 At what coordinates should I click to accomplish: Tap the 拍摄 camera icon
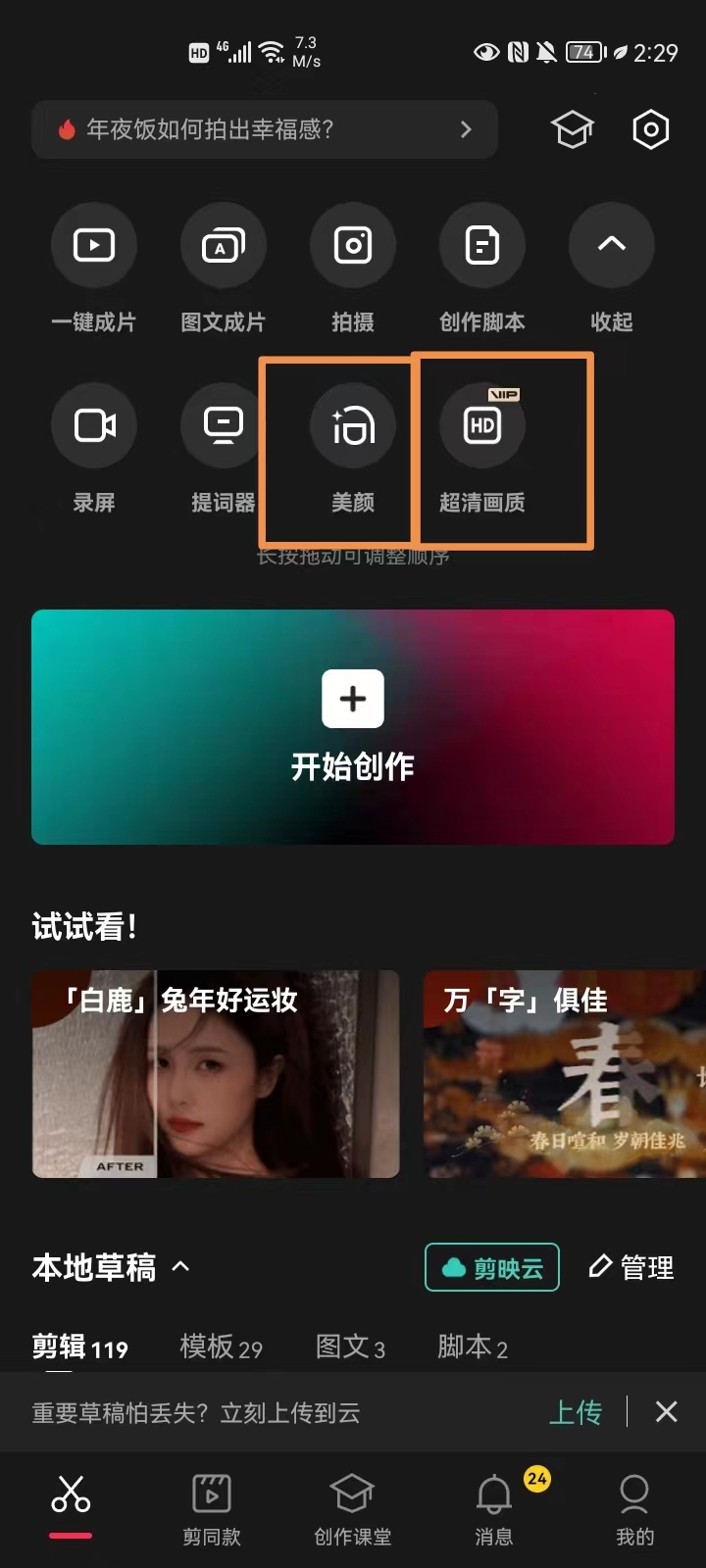(353, 245)
